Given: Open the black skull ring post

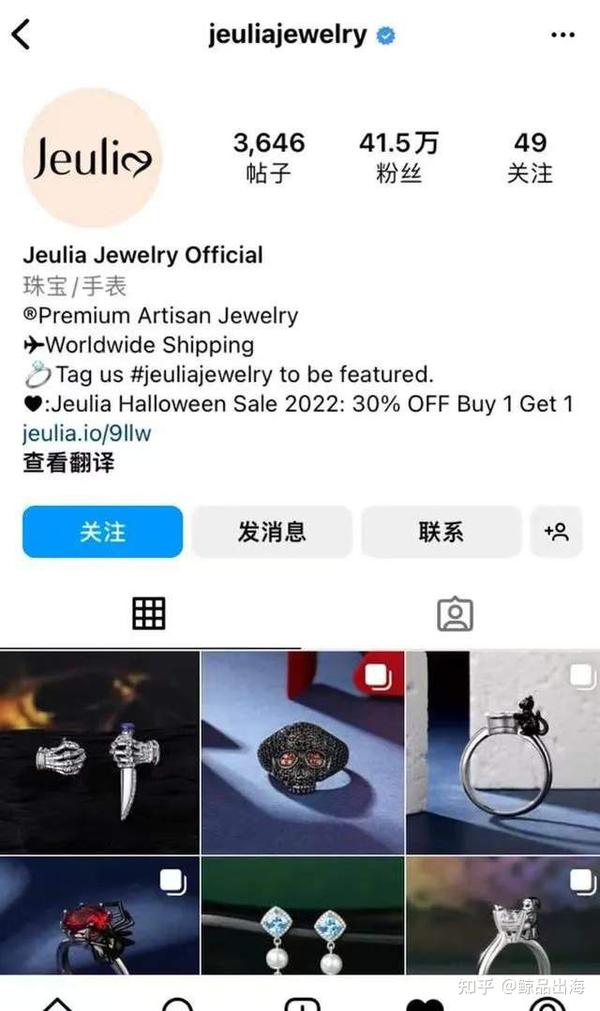Looking at the screenshot, I should 303,752.
